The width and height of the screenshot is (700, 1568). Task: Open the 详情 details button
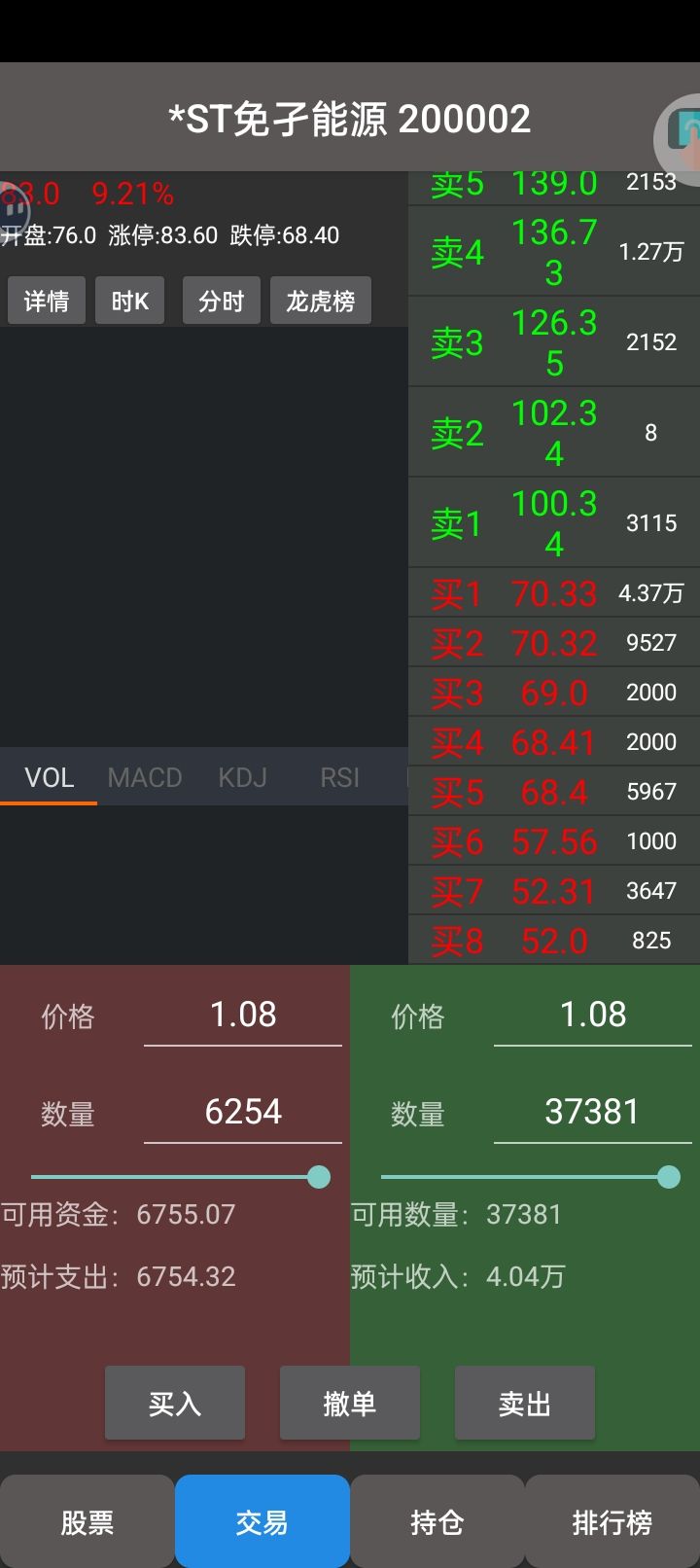point(47,301)
